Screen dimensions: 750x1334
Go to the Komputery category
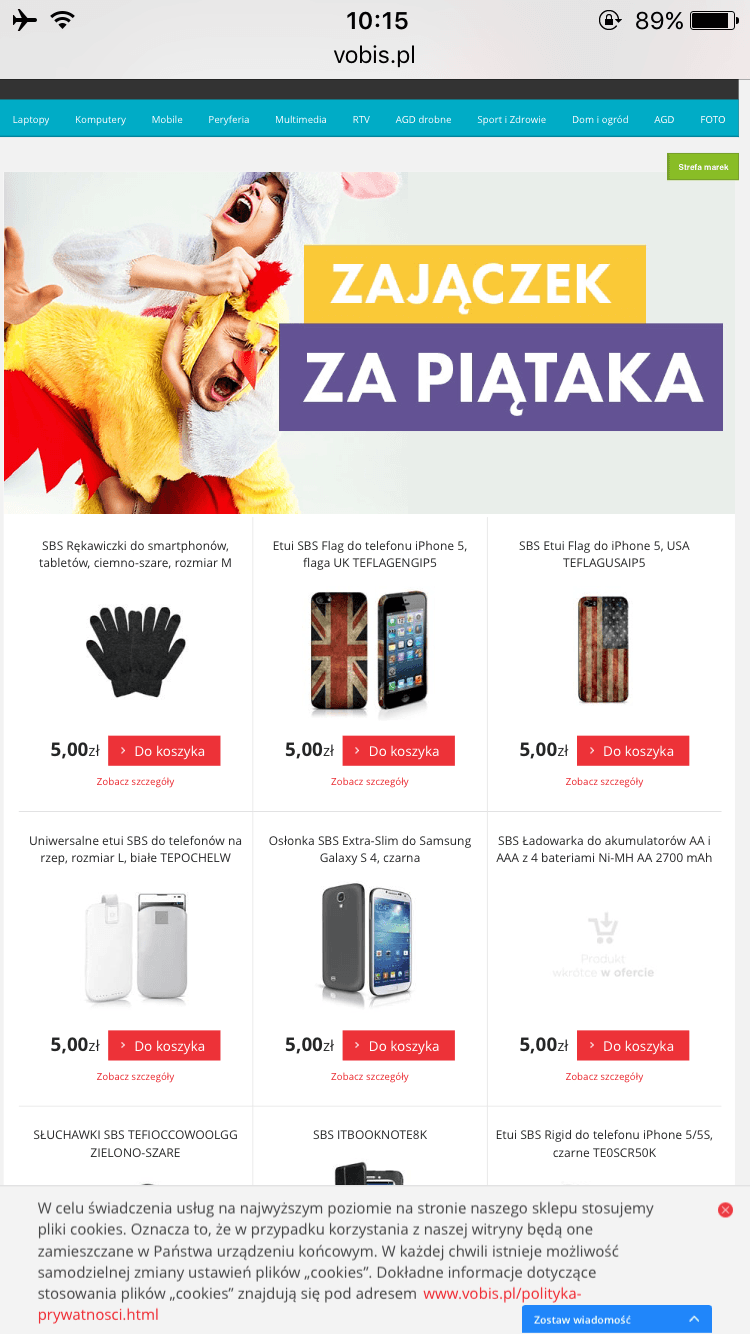click(100, 120)
